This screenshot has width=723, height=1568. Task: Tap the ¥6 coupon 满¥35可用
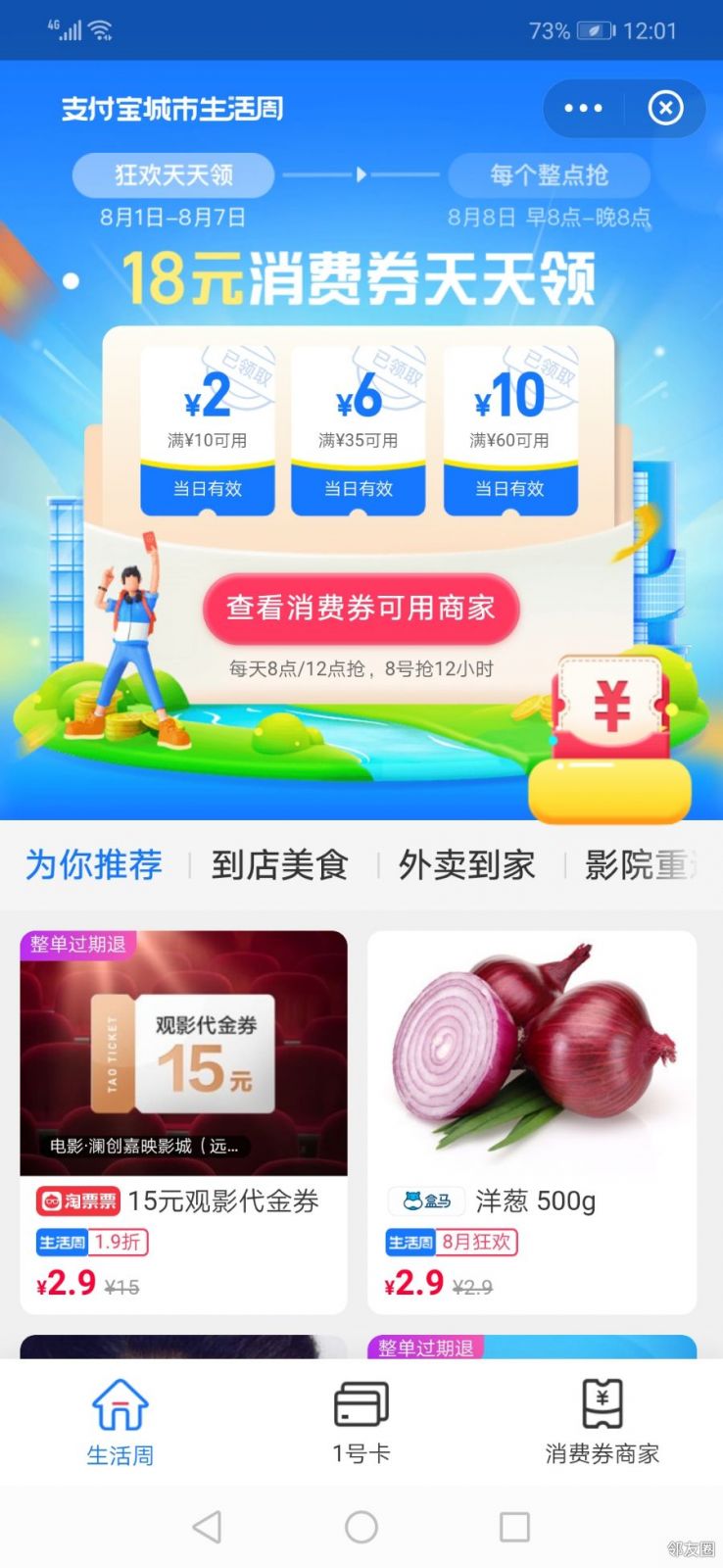[x=359, y=430]
